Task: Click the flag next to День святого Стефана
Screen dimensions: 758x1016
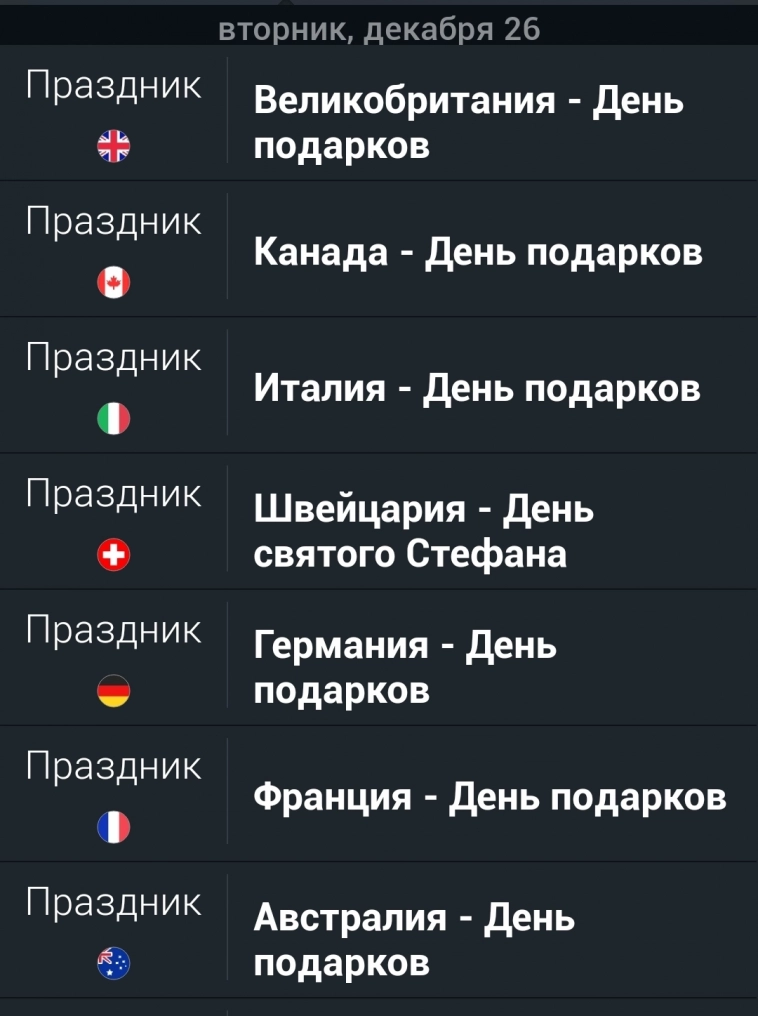Action: click(115, 554)
